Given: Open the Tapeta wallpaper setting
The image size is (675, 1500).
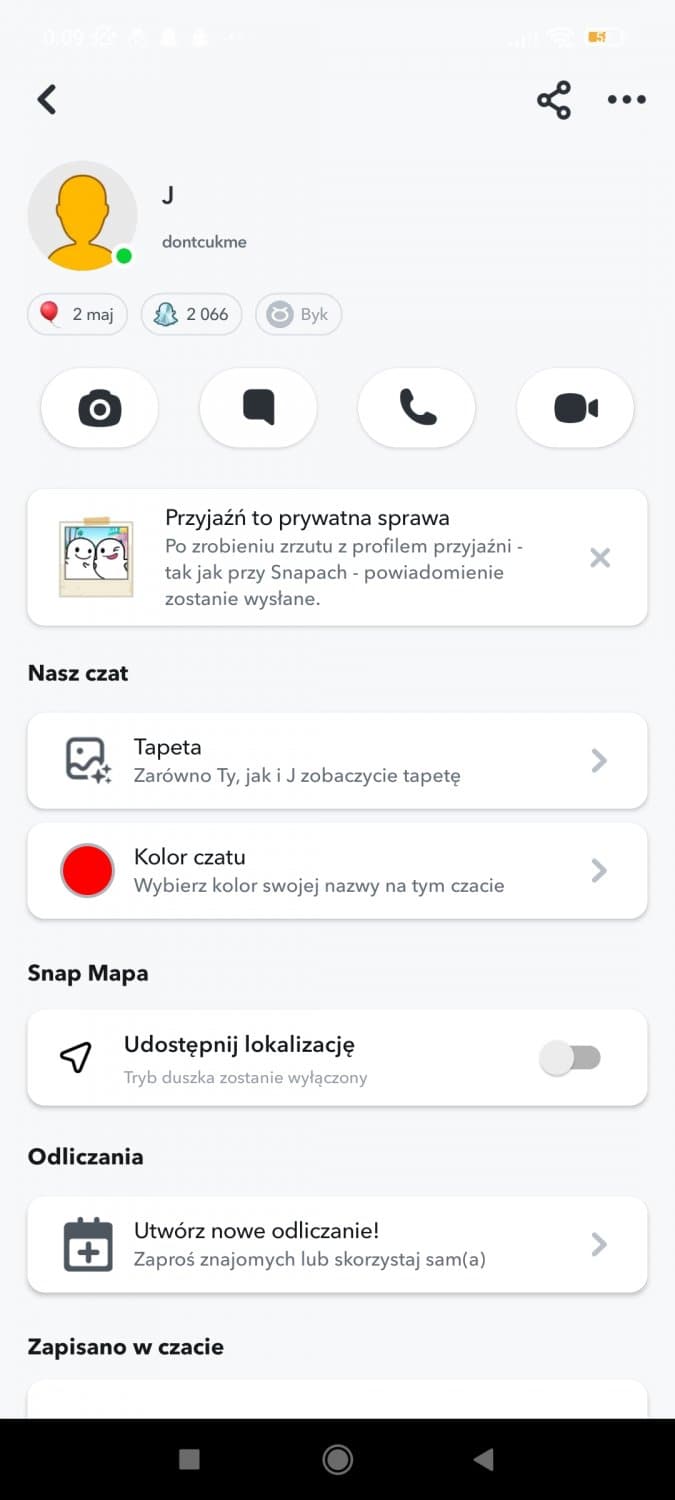Looking at the screenshot, I should click(337, 760).
